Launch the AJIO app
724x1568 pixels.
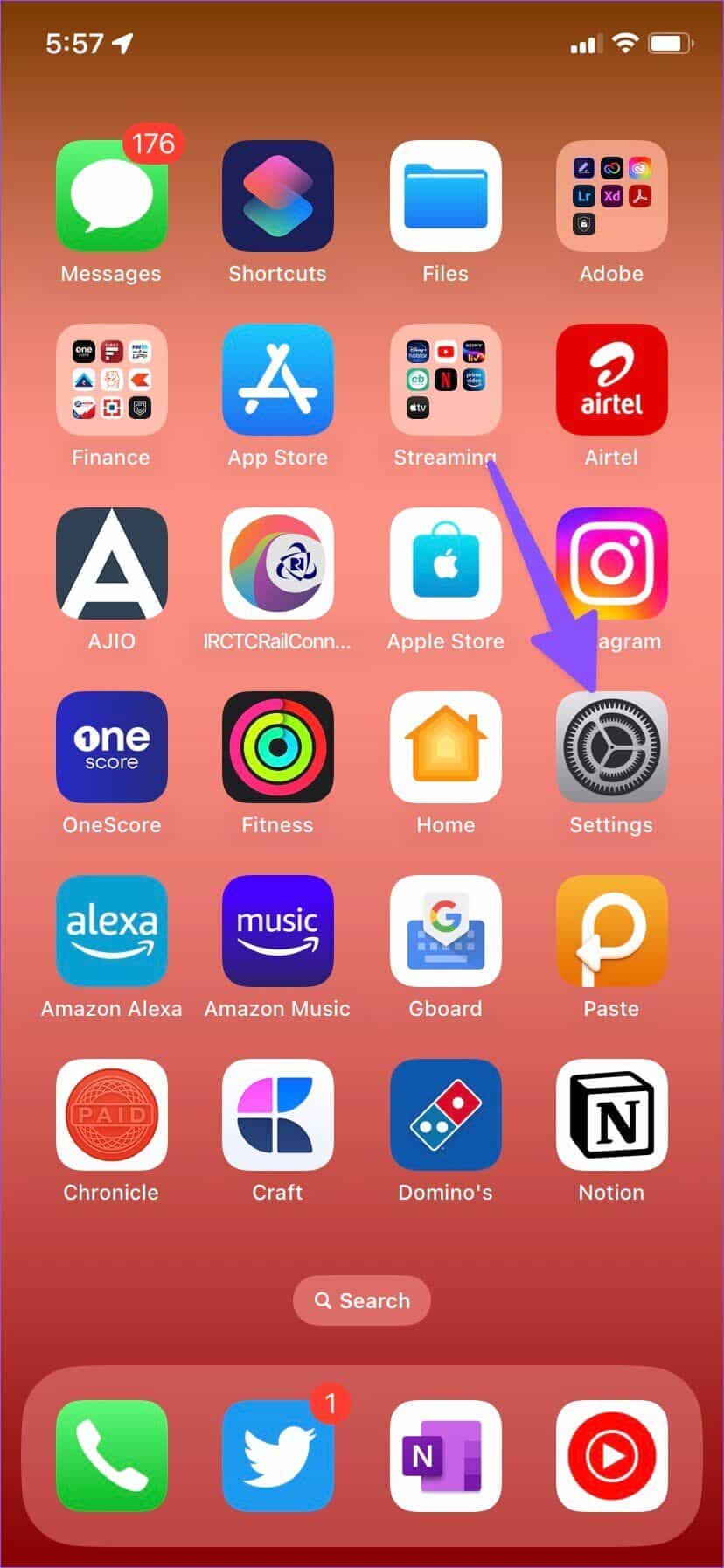point(111,563)
